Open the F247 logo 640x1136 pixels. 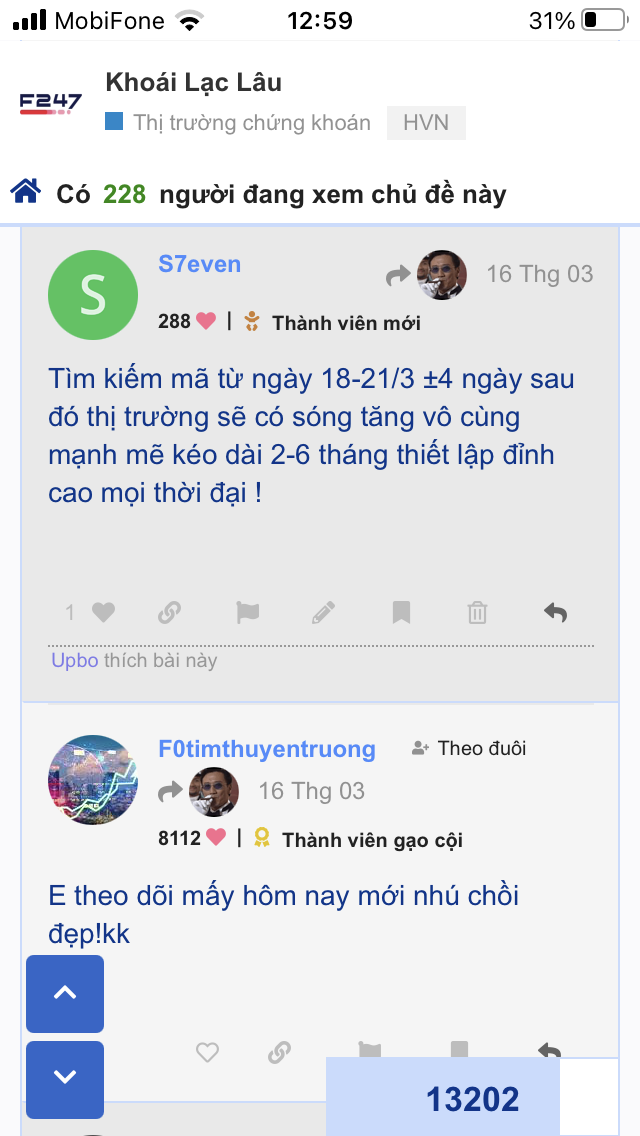[x=51, y=102]
